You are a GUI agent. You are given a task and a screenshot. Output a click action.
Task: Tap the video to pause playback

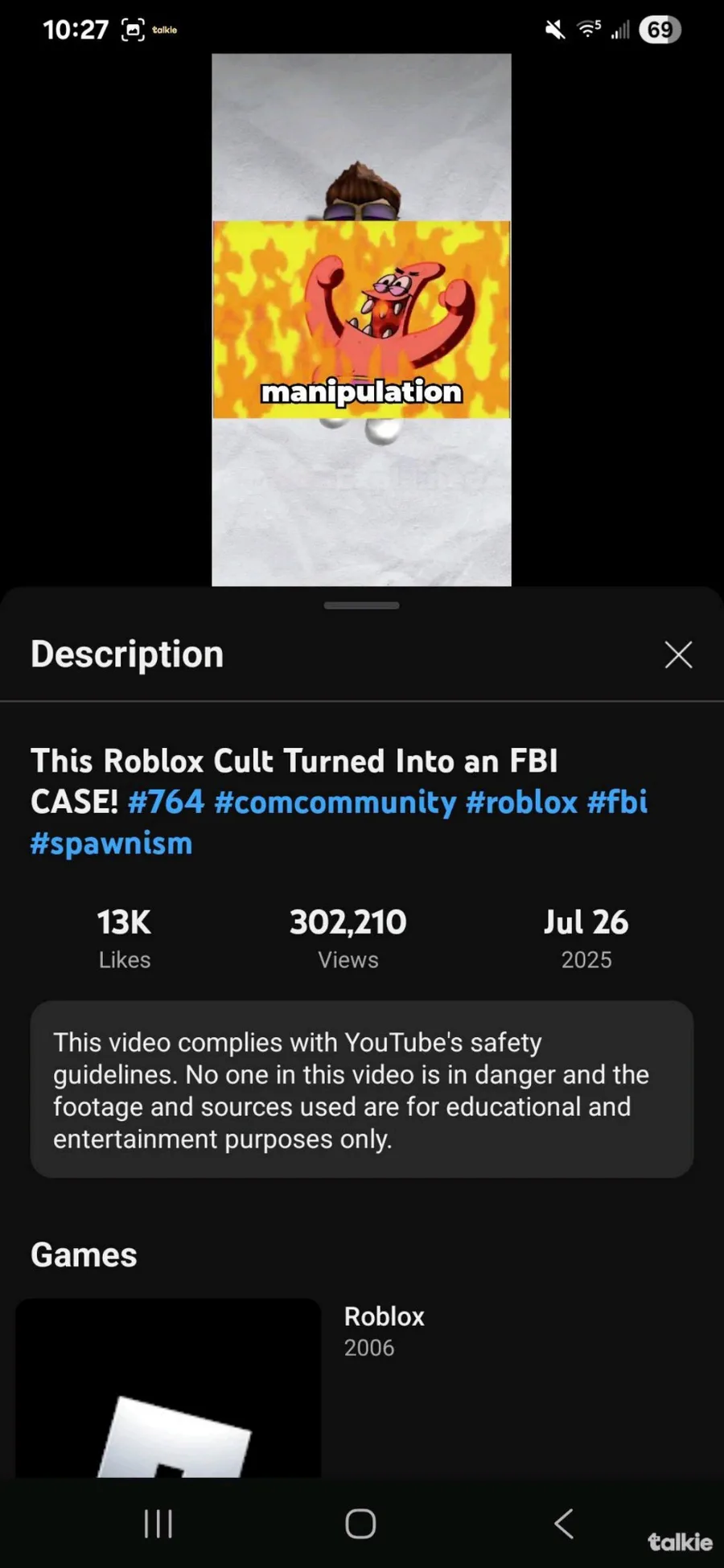click(361, 319)
